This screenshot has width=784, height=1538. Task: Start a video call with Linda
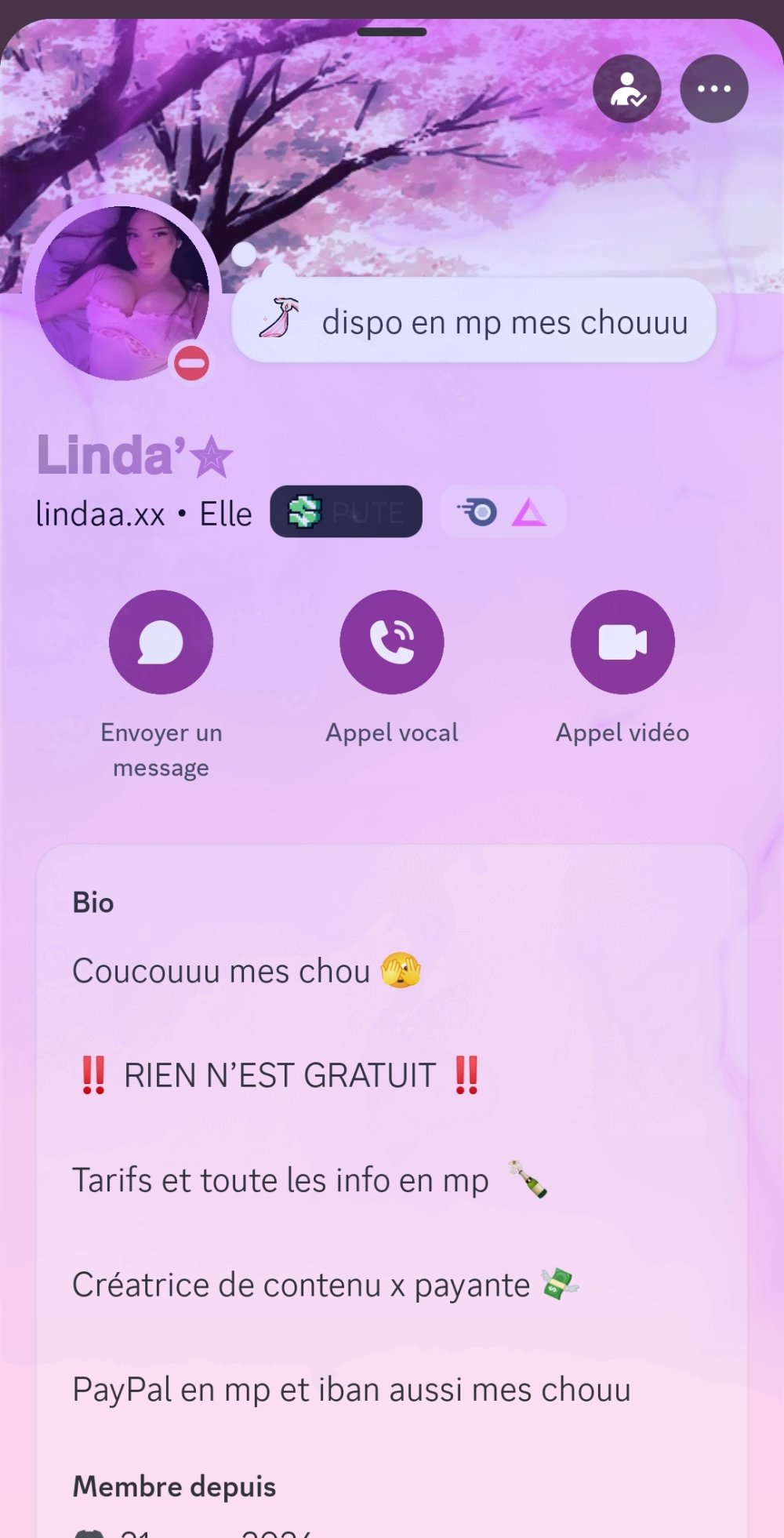[x=622, y=642]
